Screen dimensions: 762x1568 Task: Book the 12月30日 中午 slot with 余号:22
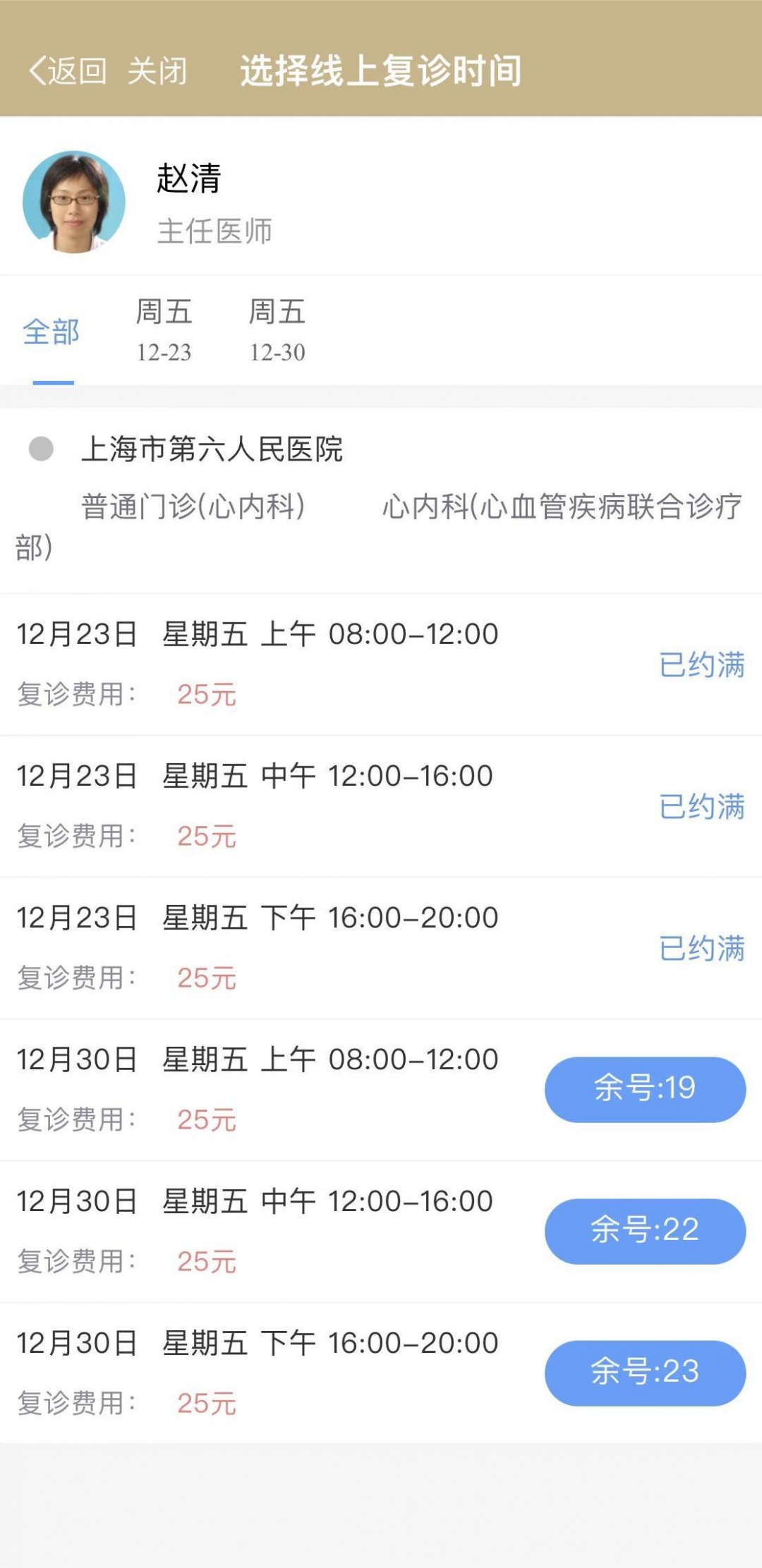coord(645,1230)
